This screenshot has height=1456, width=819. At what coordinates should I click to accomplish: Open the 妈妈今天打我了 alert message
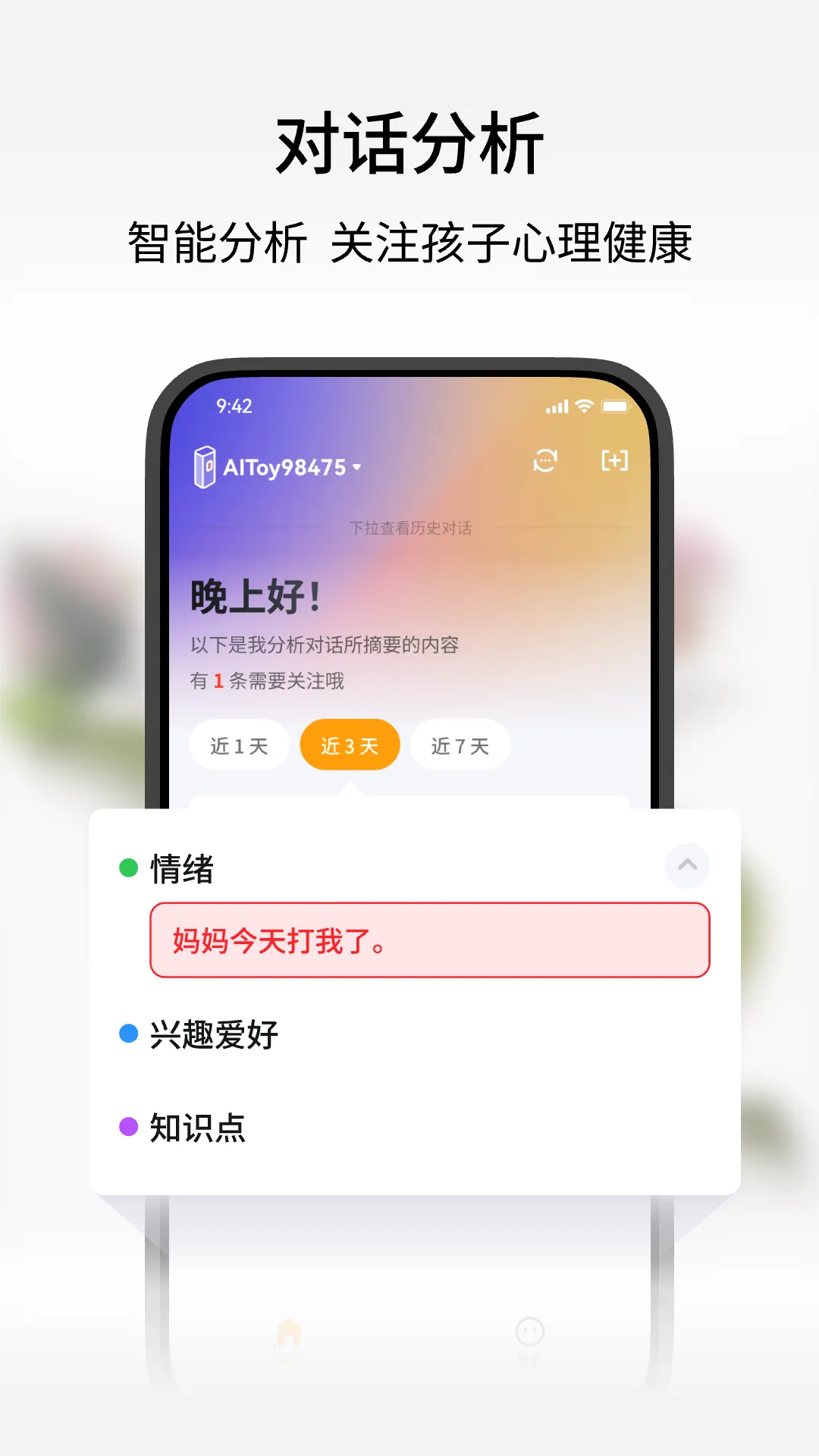429,941
